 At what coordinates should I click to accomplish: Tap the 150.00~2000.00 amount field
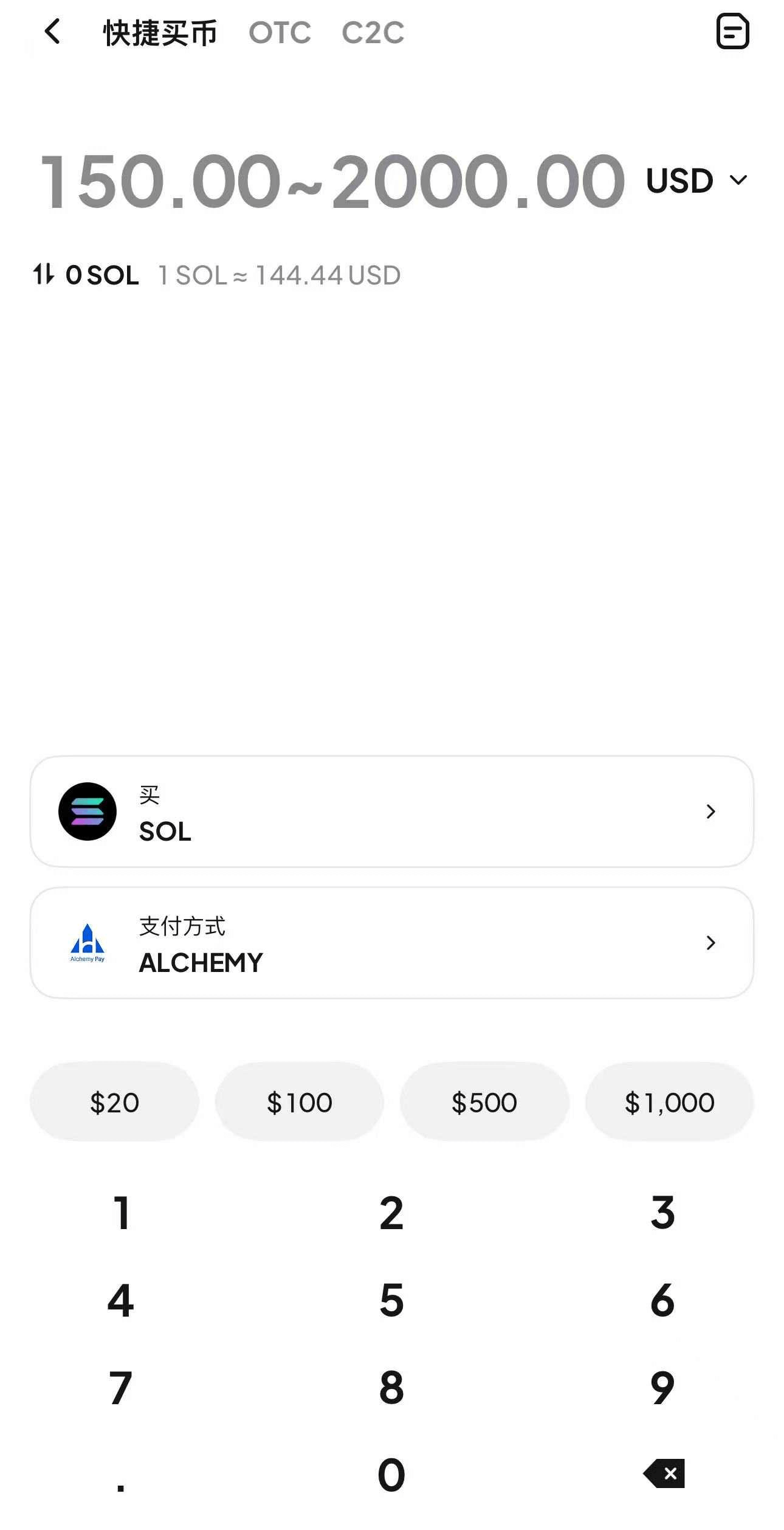(x=332, y=181)
